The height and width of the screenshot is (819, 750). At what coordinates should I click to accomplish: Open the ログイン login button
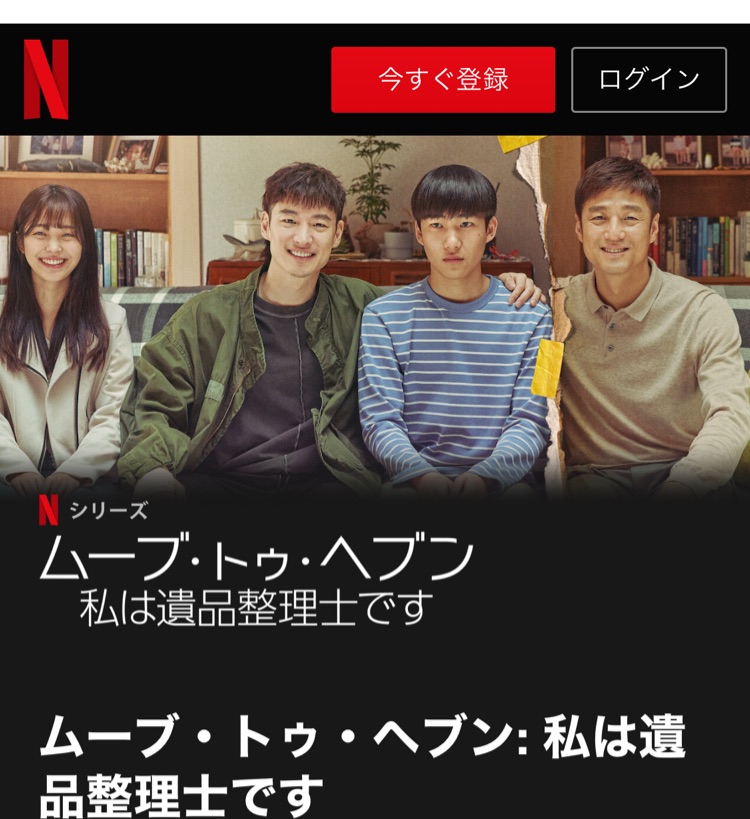pyautogui.click(x=649, y=80)
